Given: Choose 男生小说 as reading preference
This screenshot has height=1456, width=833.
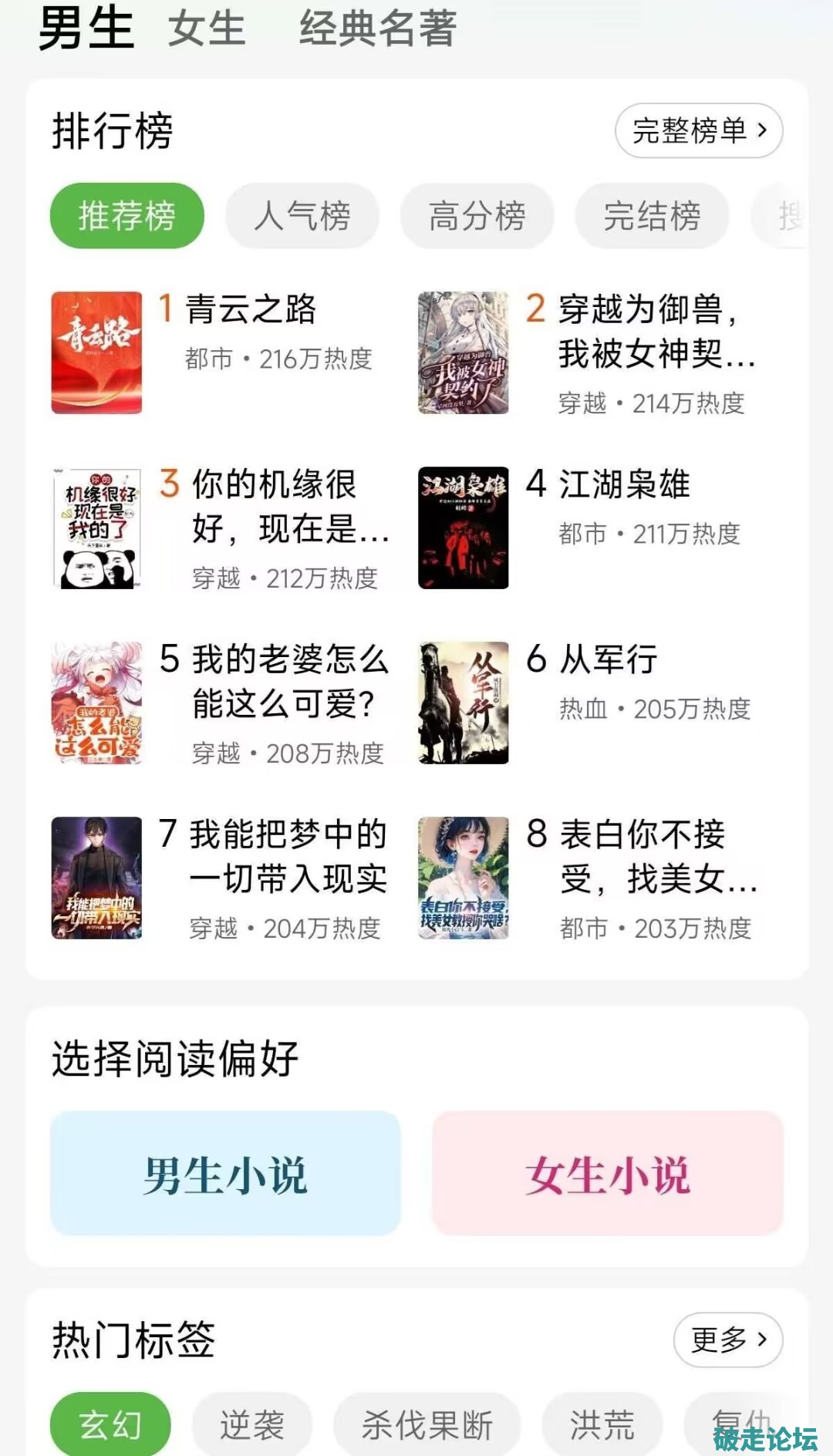Looking at the screenshot, I should [x=225, y=1174].
